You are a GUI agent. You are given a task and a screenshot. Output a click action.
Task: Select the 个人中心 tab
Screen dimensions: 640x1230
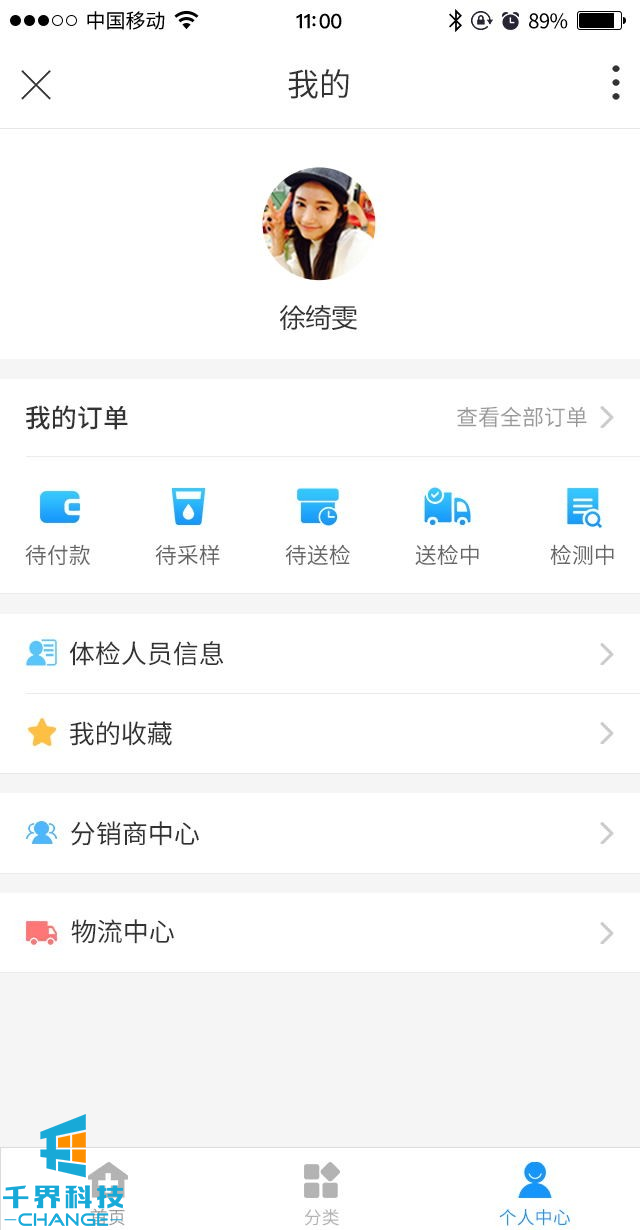click(x=534, y=1192)
